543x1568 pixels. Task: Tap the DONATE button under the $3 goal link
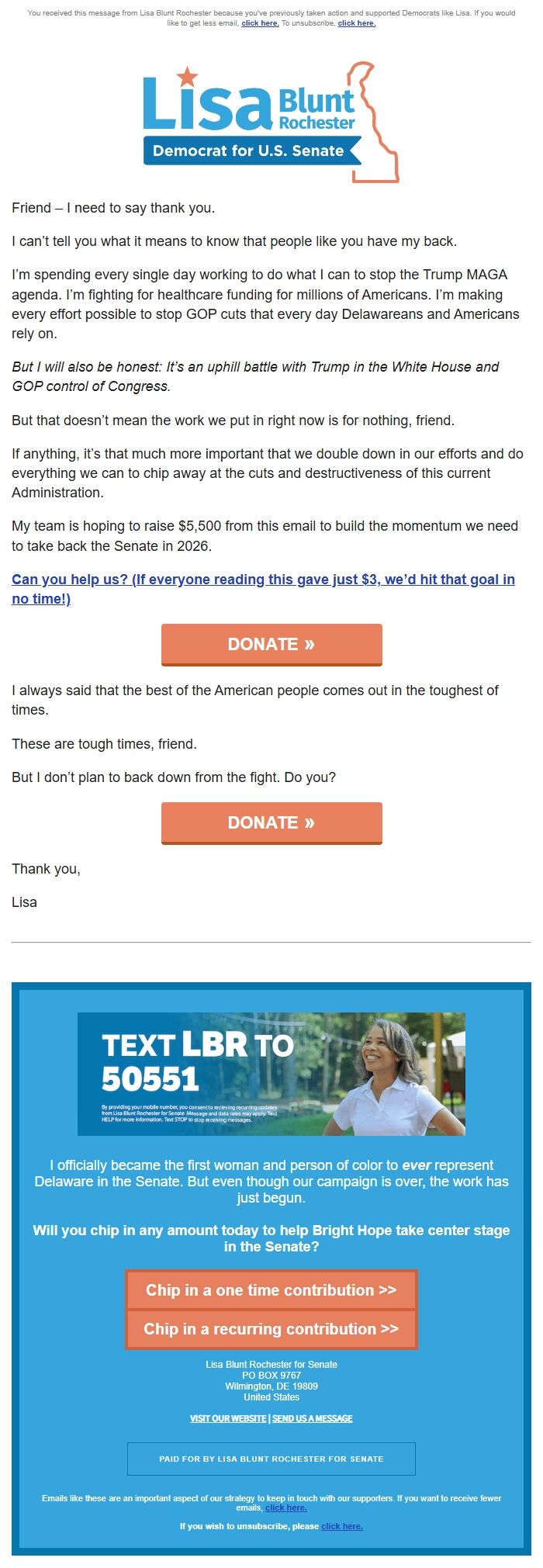271,644
